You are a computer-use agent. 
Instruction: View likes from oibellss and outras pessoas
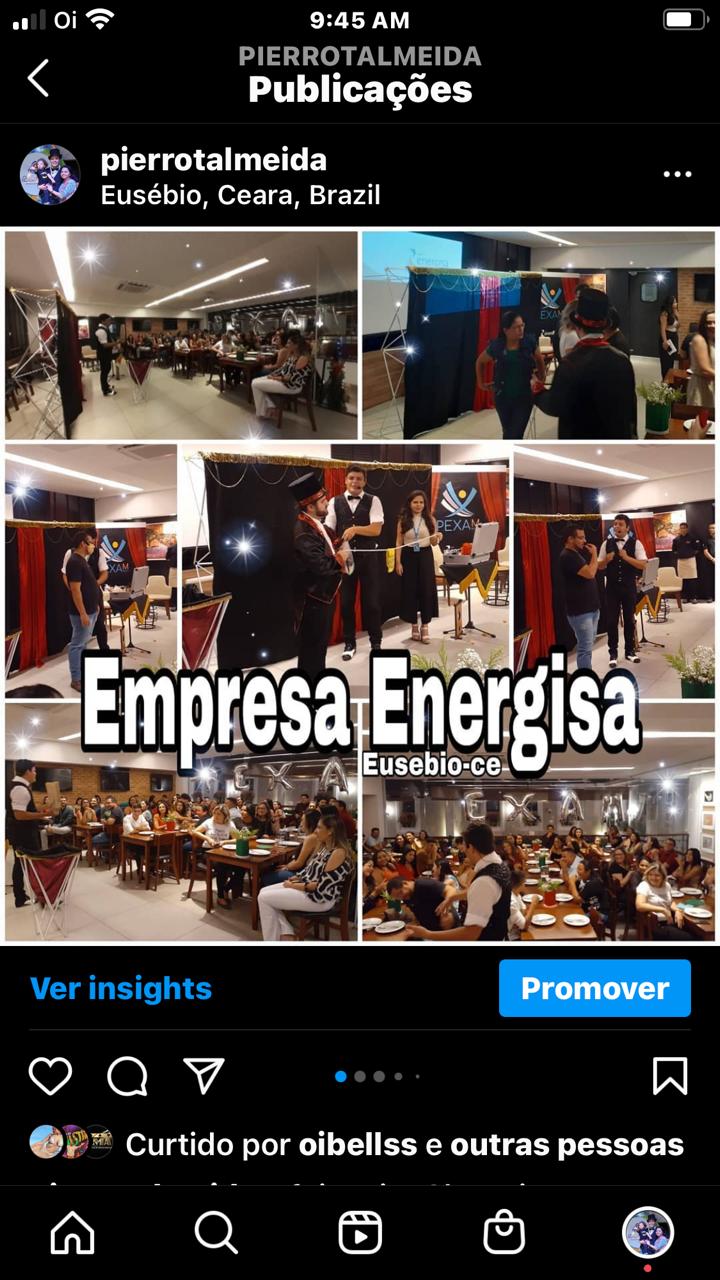(404, 1144)
